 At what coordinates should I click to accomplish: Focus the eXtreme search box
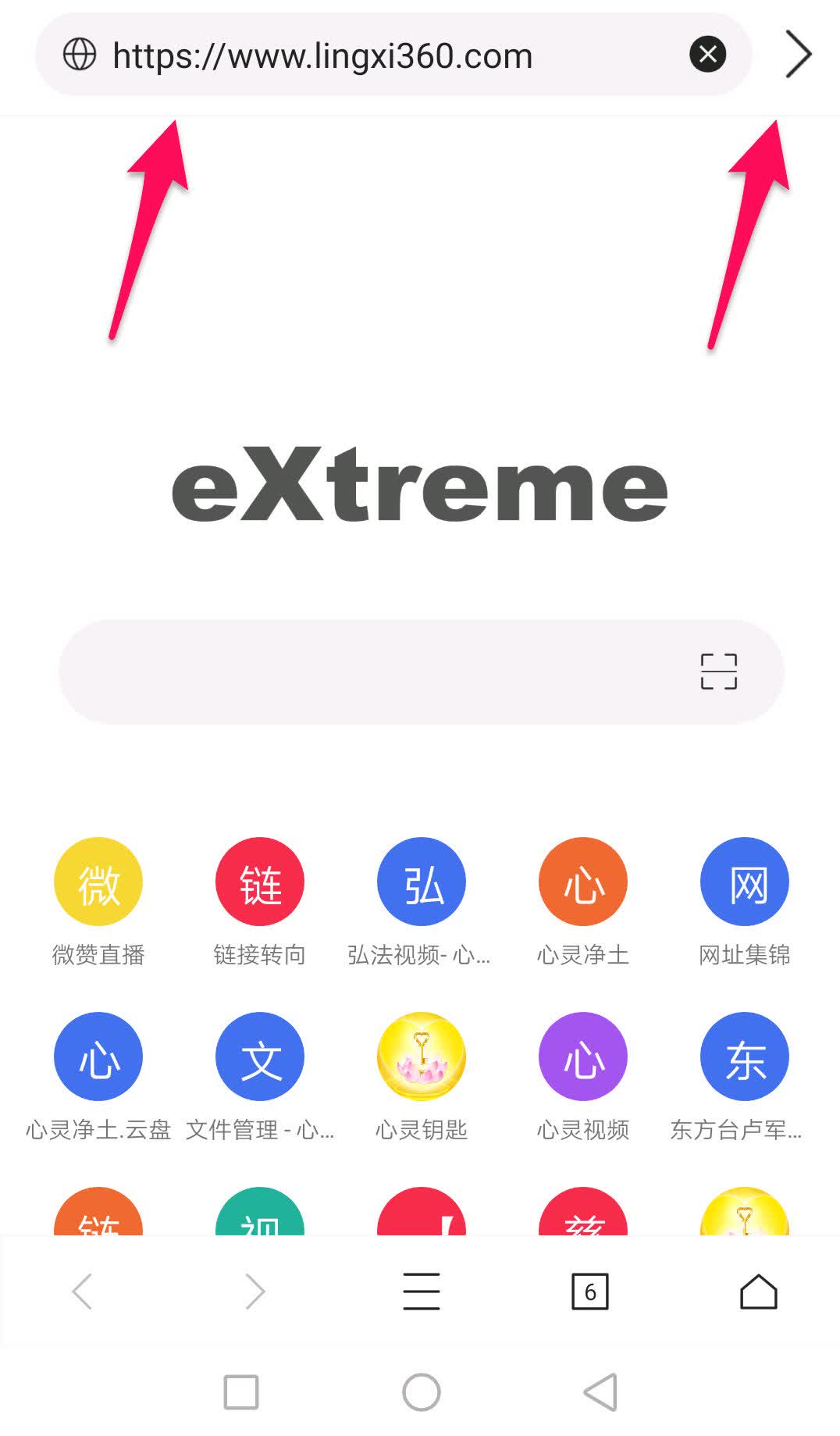coord(375,672)
